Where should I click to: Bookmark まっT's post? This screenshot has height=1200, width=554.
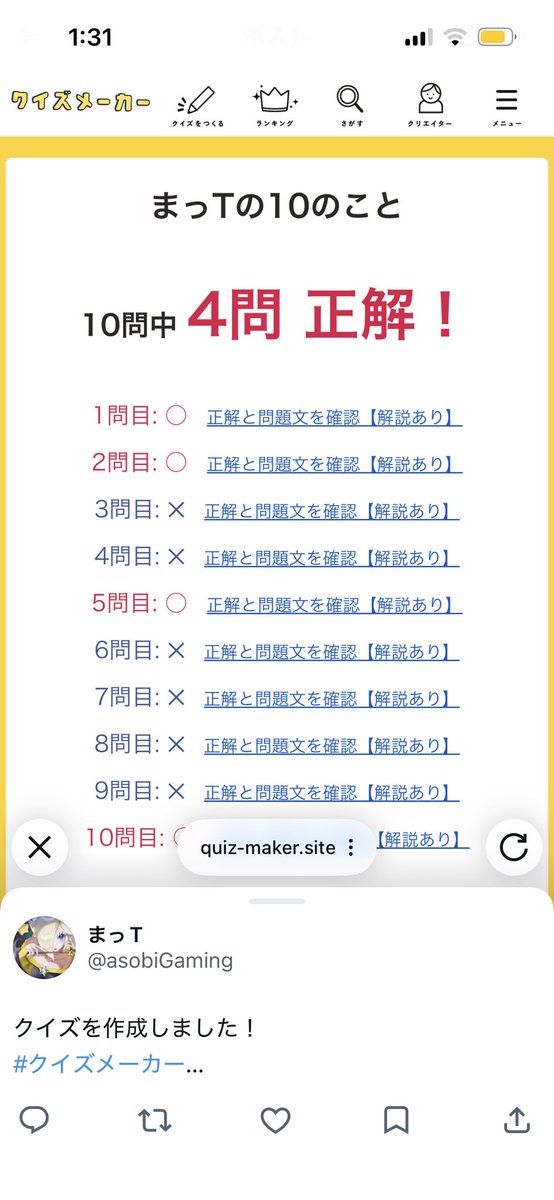(396, 1120)
